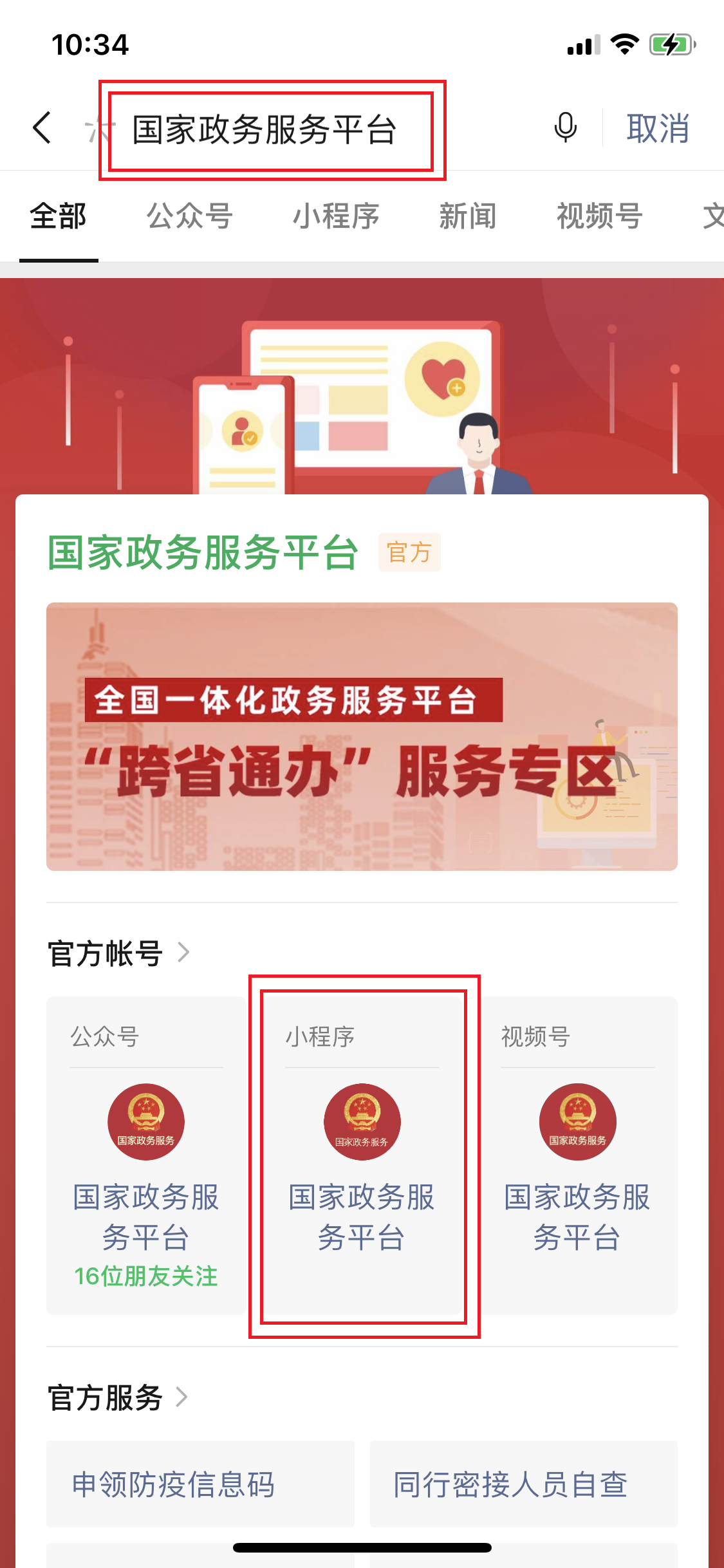Open the 跨省通办 服务专区 banner
The width and height of the screenshot is (724, 1568).
tap(362, 736)
